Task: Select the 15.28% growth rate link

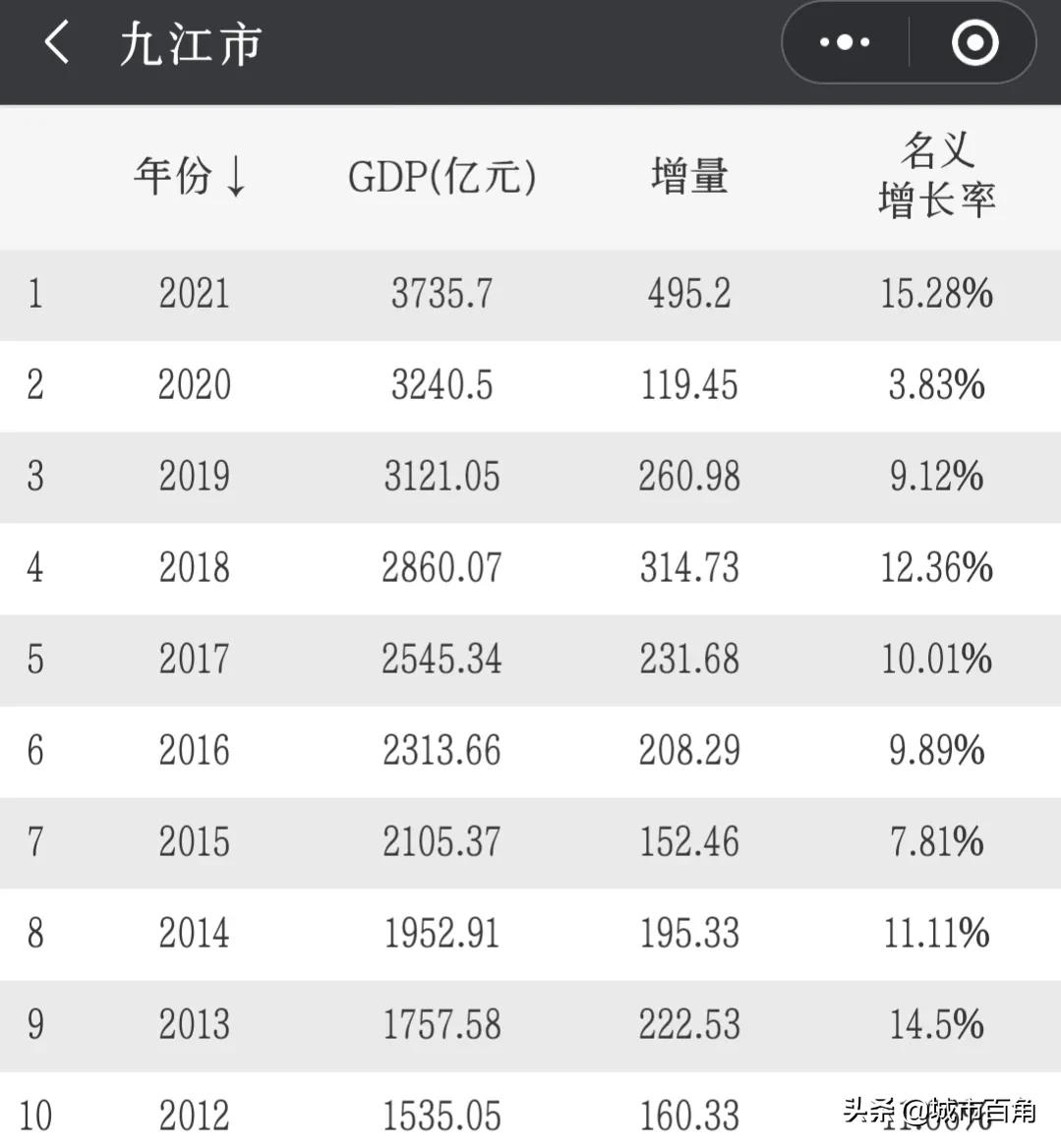Action: click(935, 294)
